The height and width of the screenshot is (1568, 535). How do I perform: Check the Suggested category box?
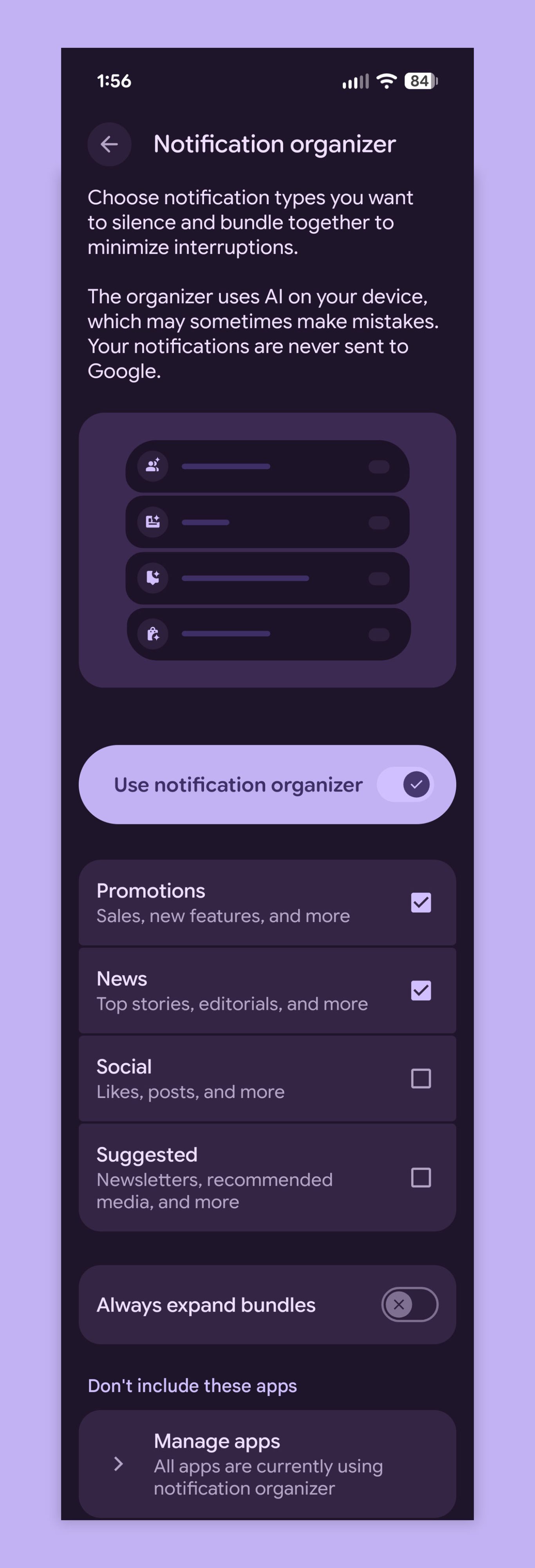[x=421, y=1178]
